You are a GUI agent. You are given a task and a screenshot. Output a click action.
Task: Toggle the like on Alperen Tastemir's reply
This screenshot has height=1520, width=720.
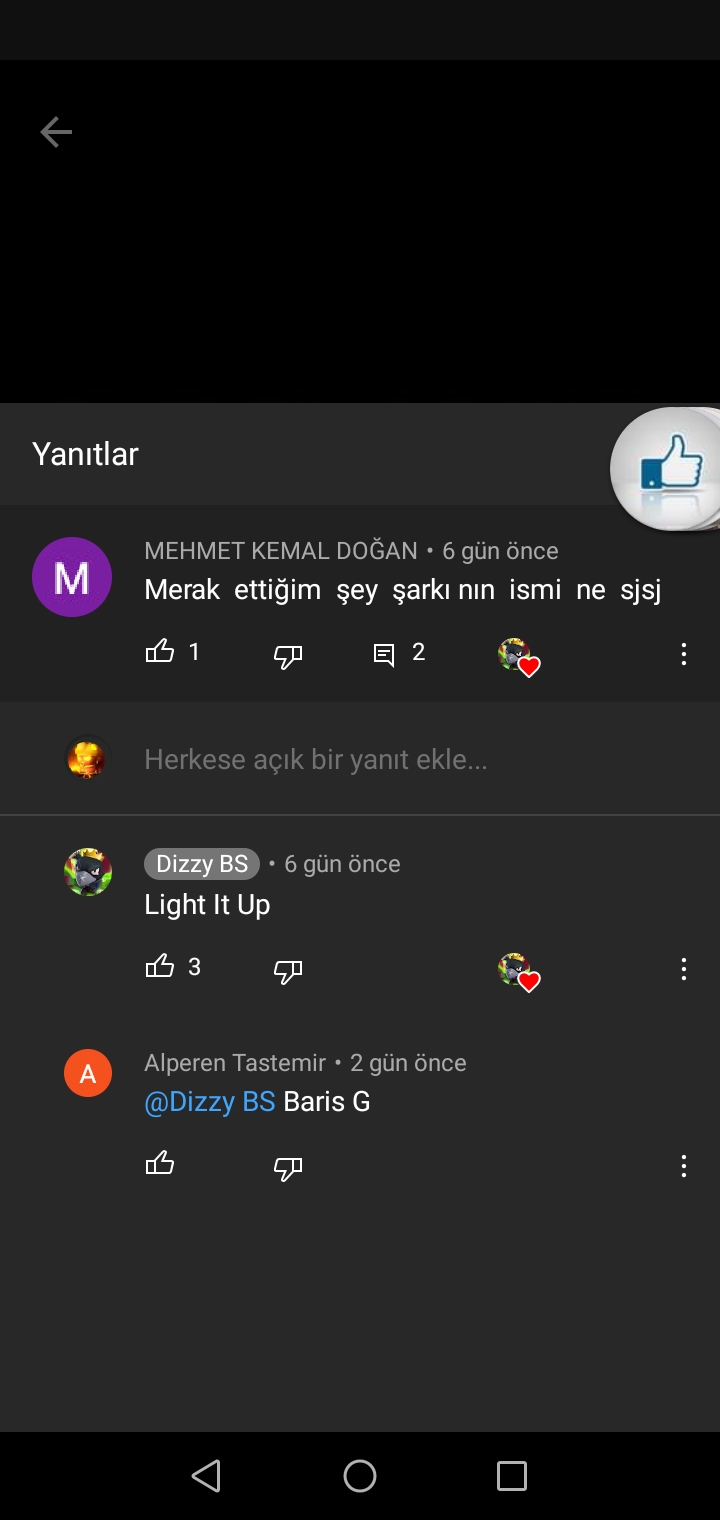160,1165
